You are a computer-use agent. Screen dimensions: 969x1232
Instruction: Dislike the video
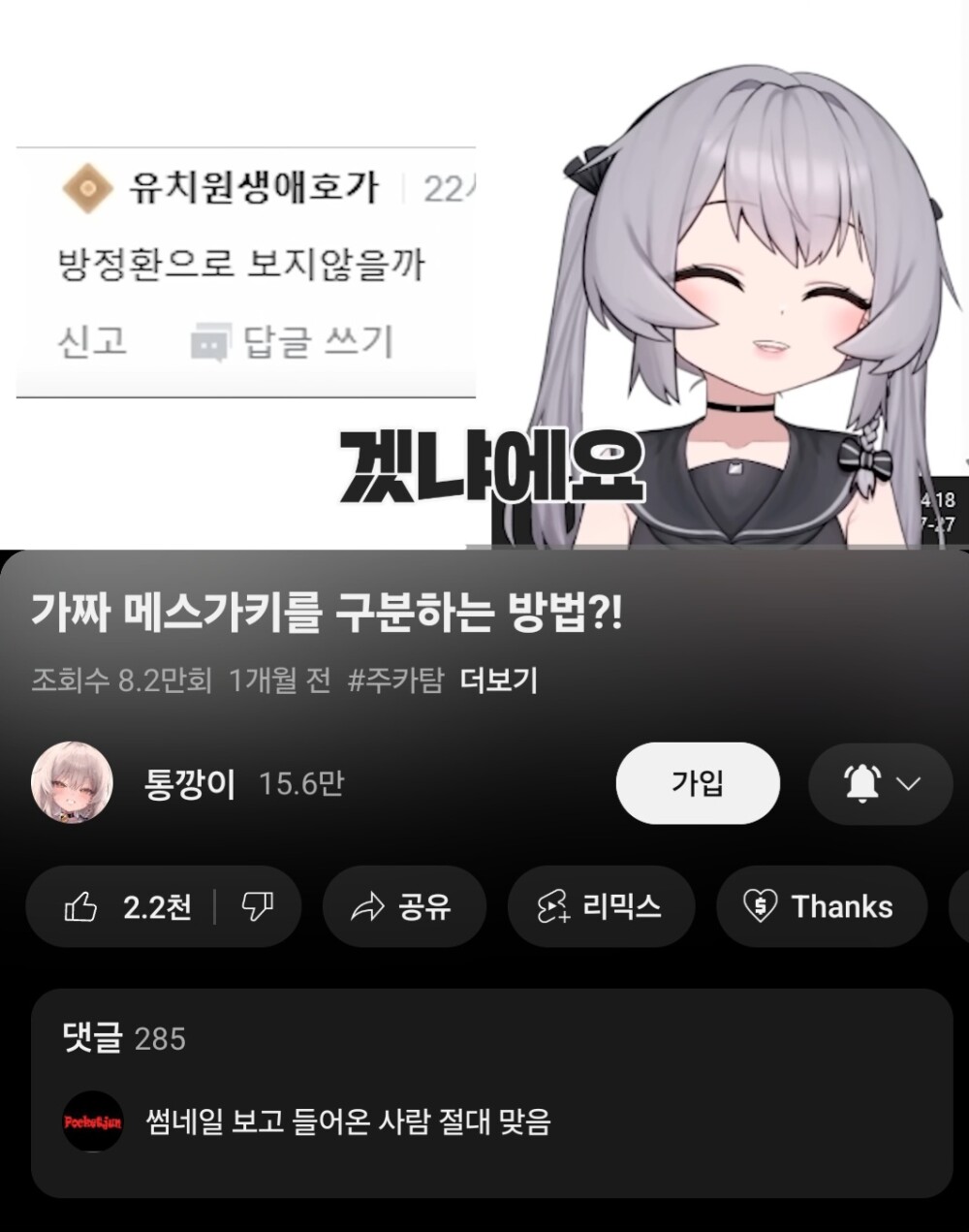click(257, 907)
